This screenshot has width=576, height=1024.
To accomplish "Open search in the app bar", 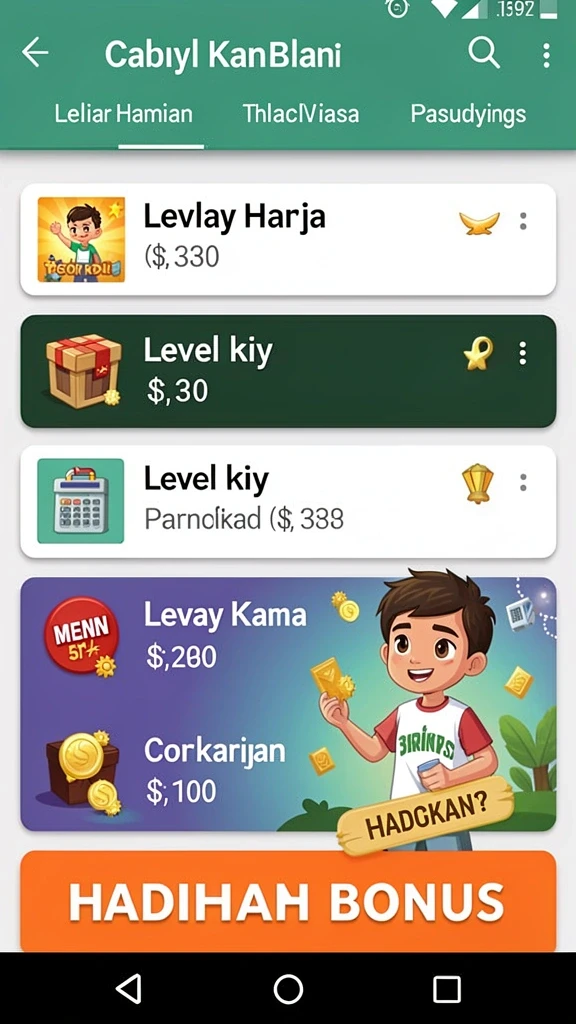I will coord(484,52).
